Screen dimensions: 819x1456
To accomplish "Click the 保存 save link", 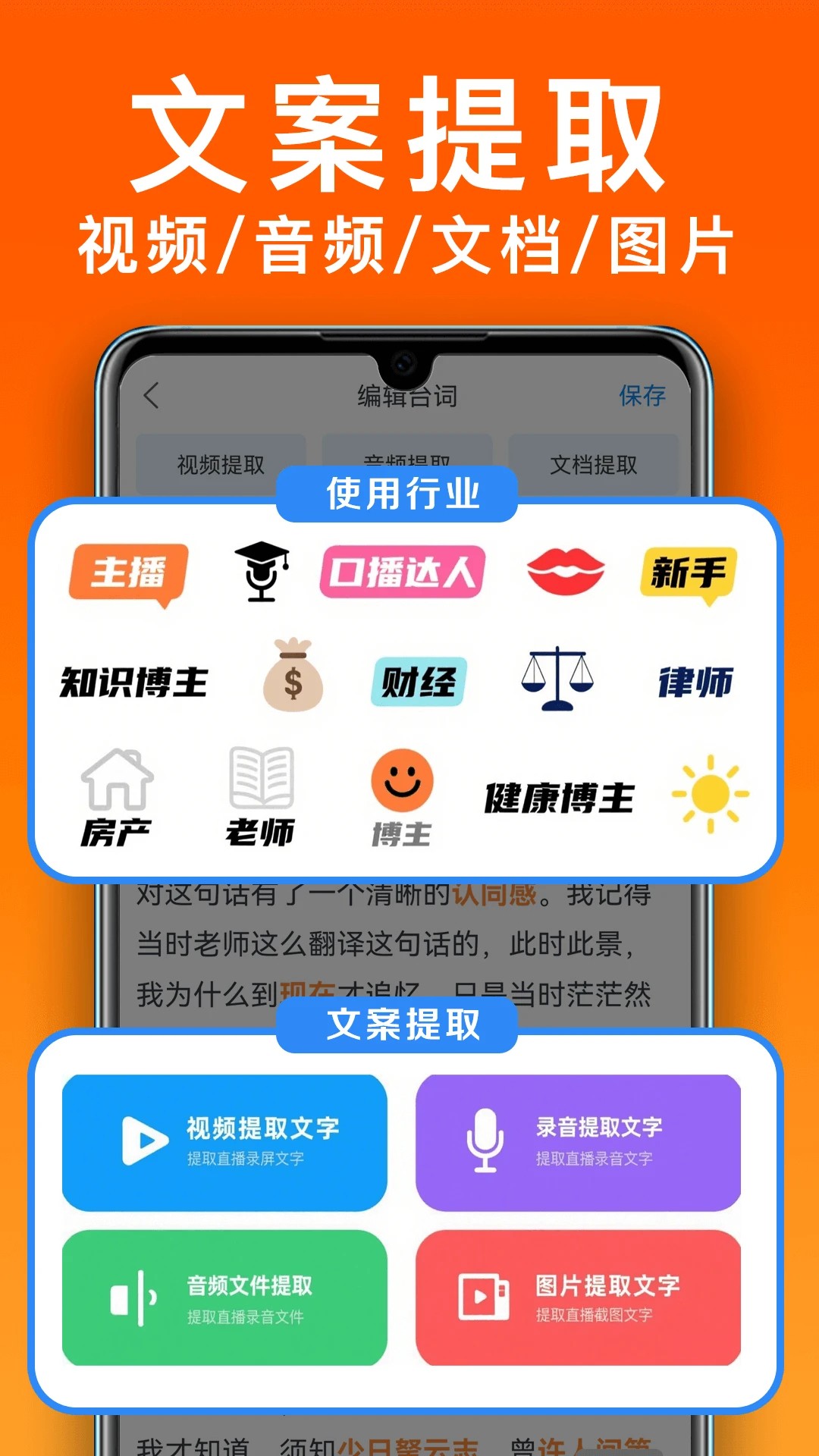I will click(644, 395).
